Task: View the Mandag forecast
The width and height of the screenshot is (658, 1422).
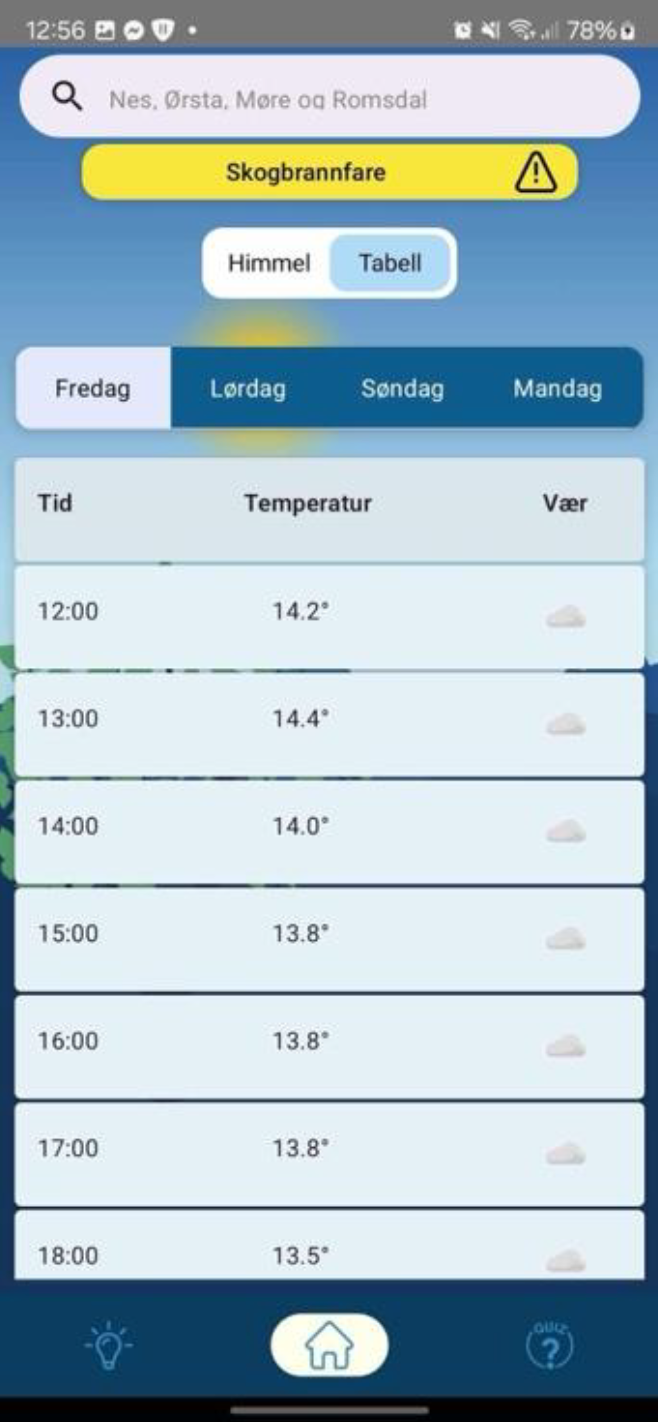Action: coord(558,388)
